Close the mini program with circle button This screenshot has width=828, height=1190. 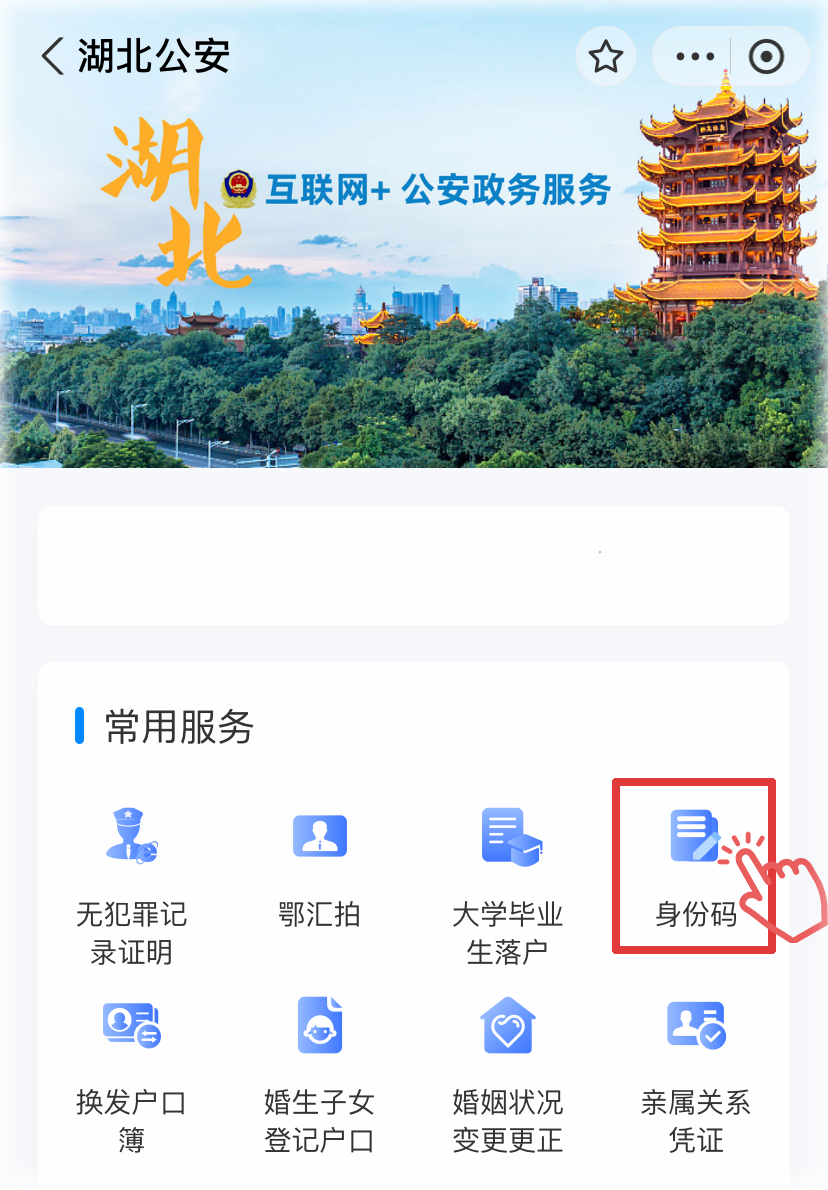tap(767, 57)
